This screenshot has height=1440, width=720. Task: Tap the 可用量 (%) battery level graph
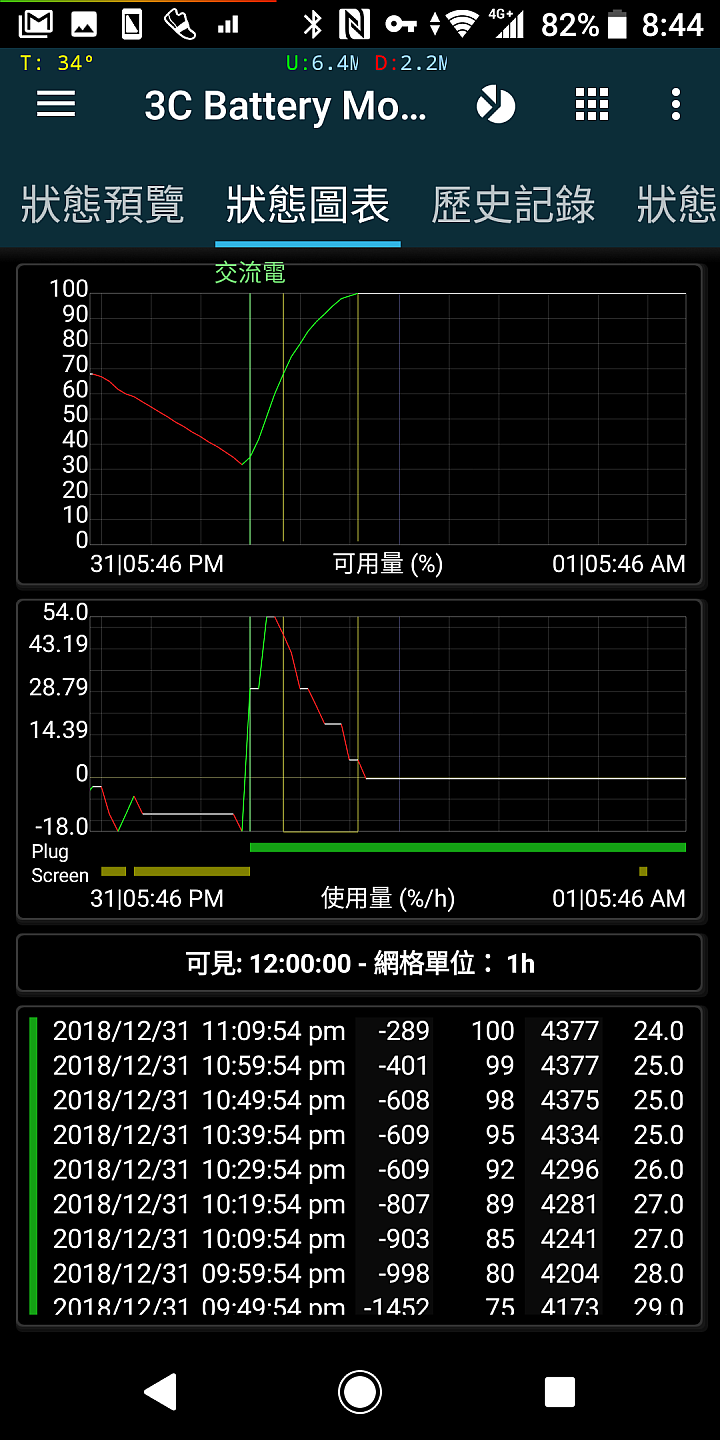pyautogui.click(x=360, y=423)
